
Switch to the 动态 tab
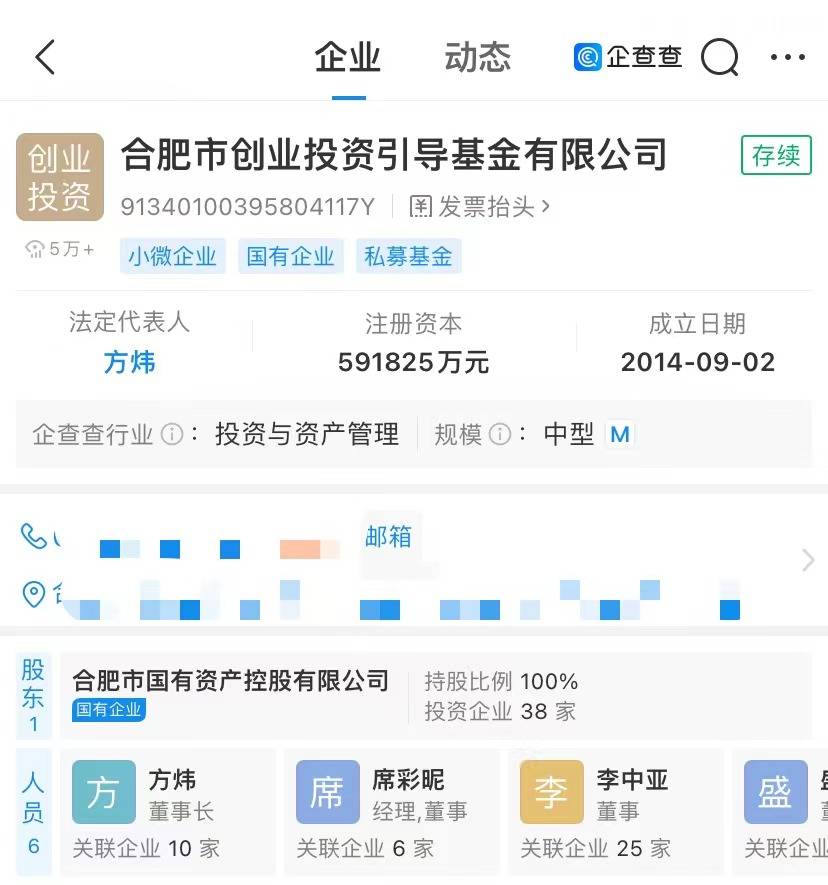point(477,57)
